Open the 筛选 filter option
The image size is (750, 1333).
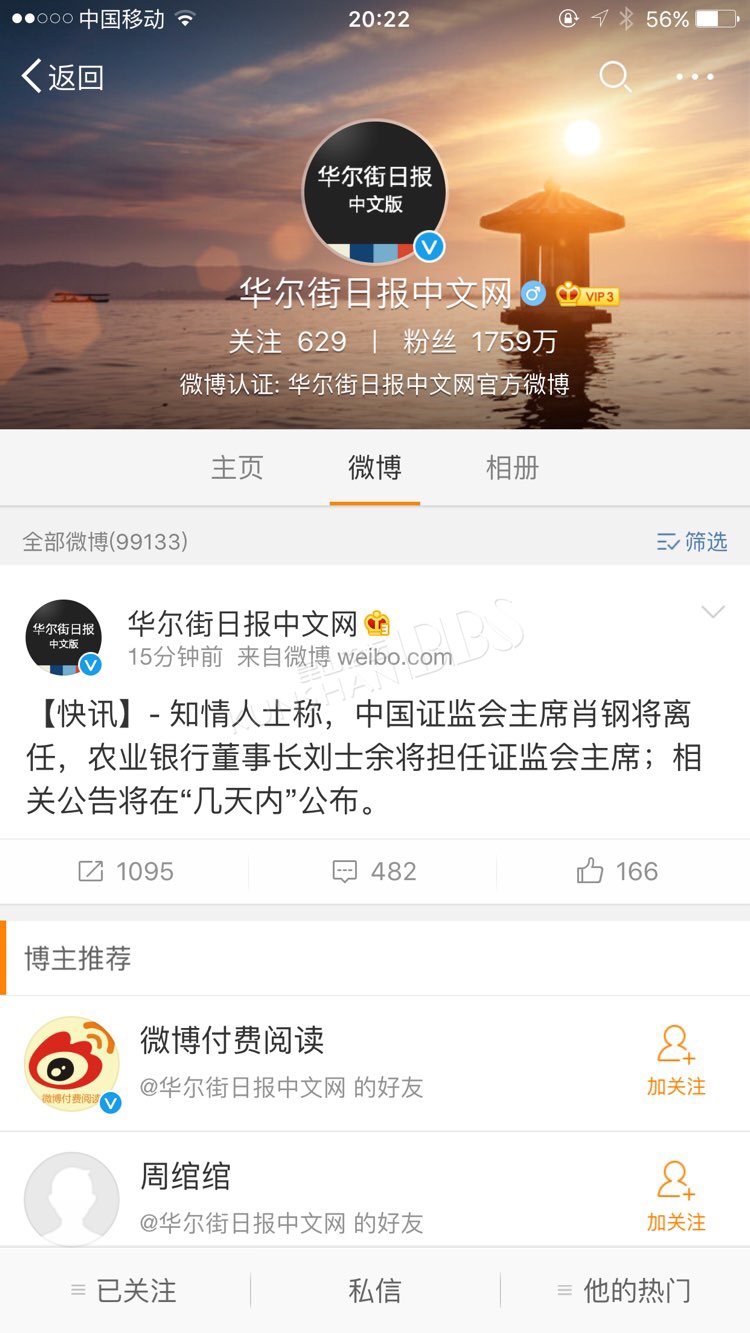692,542
